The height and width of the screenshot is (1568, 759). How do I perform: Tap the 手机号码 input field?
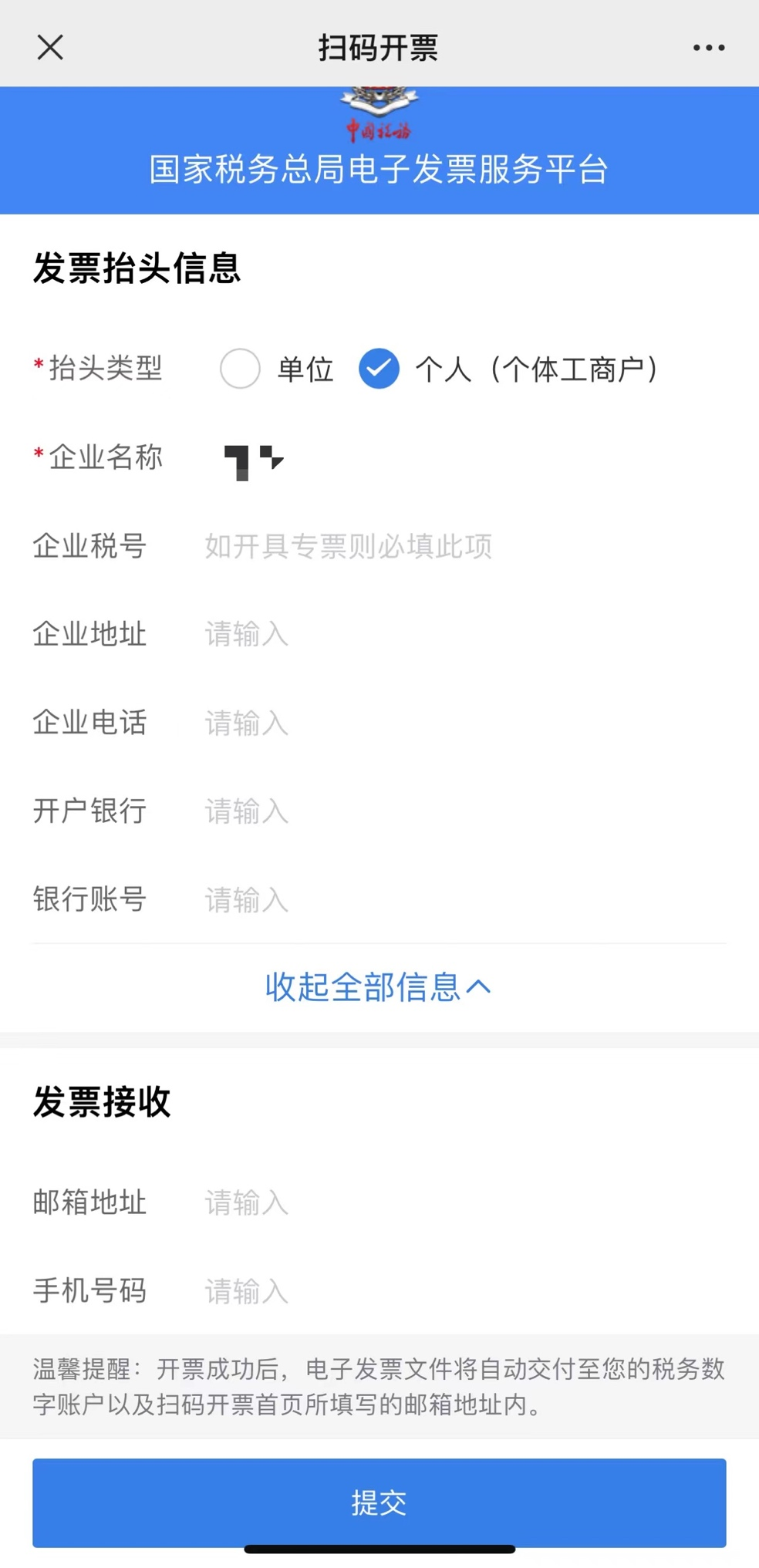click(463, 1291)
